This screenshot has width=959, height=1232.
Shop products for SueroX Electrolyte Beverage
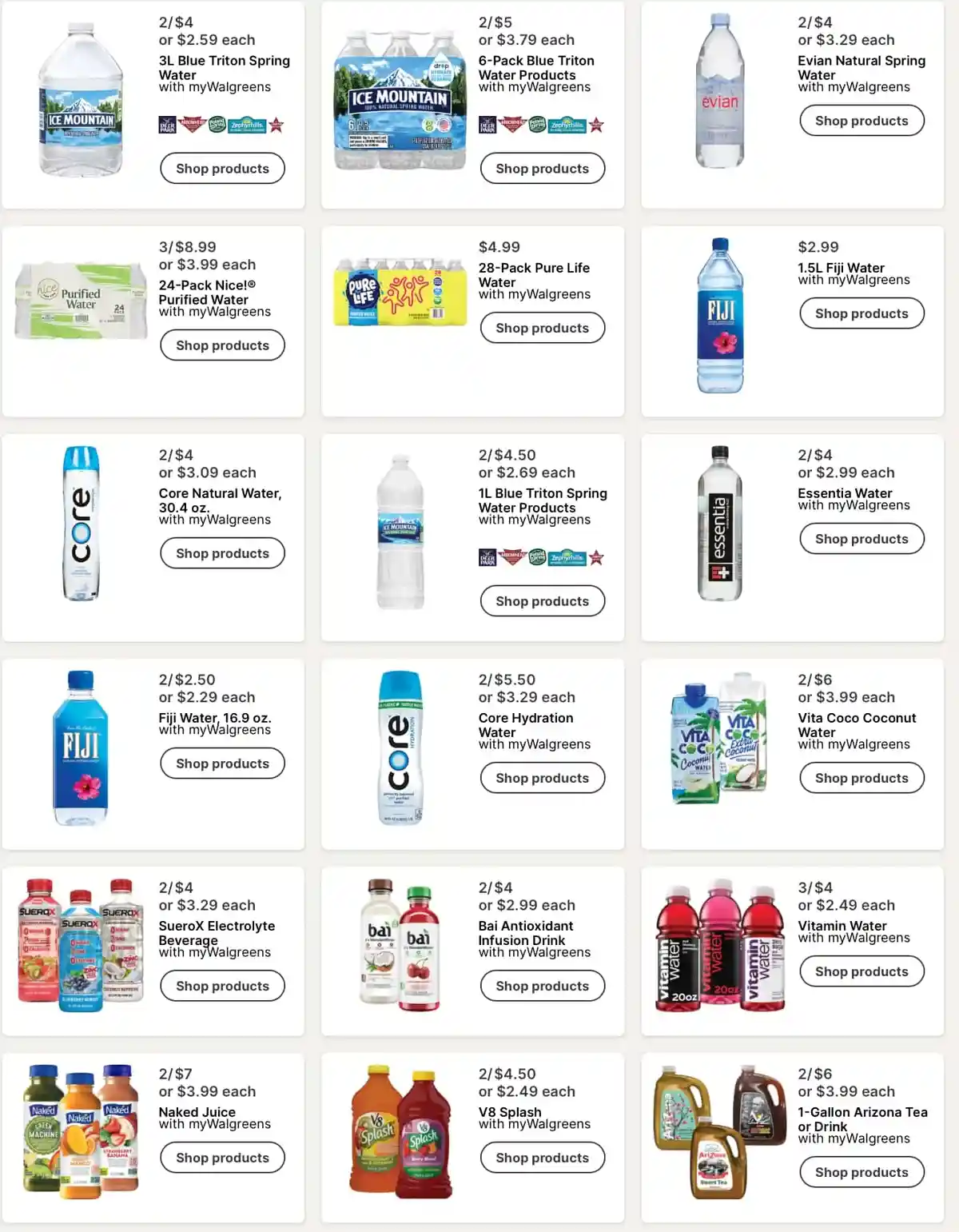point(222,986)
